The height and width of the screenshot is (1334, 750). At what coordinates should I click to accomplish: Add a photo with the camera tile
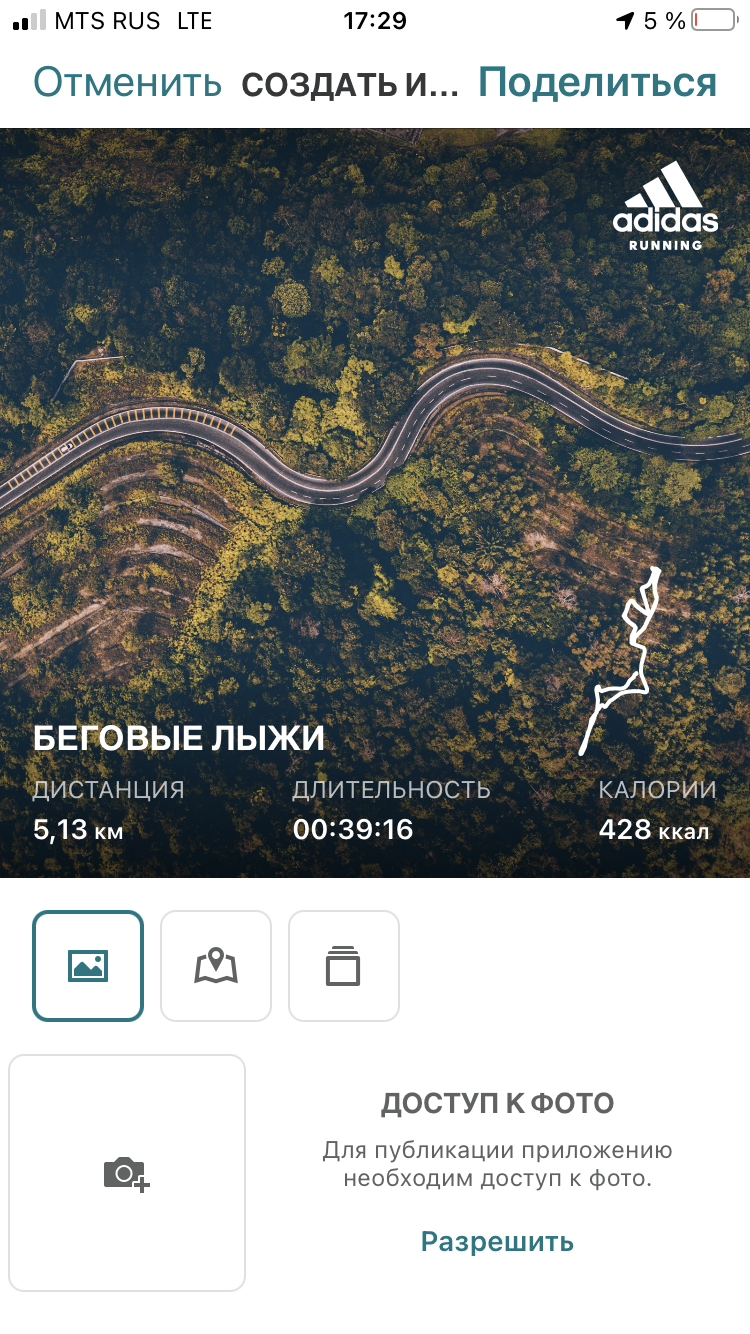tap(127, 1173)
